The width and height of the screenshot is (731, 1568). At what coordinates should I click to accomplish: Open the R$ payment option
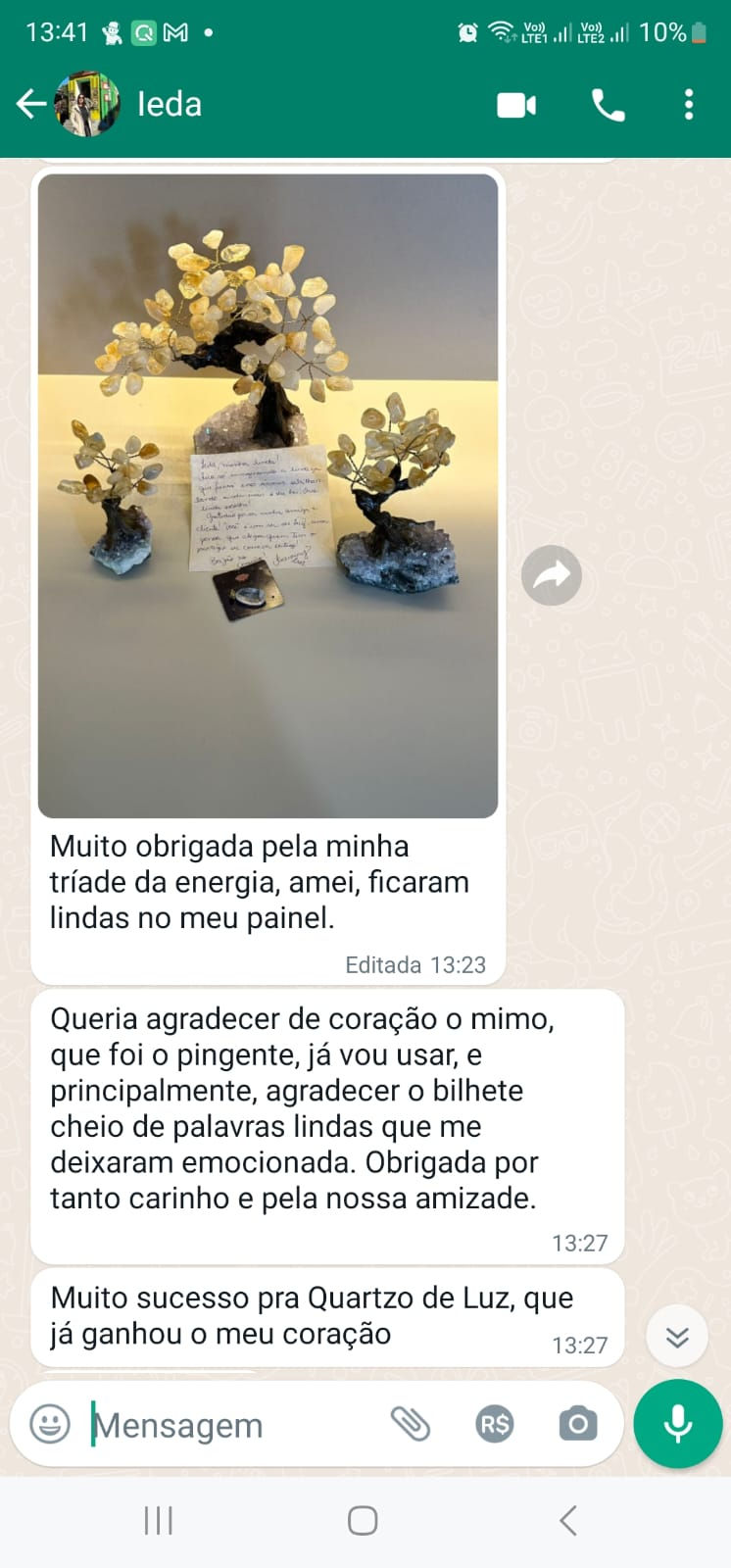(x=495, y=1424)
